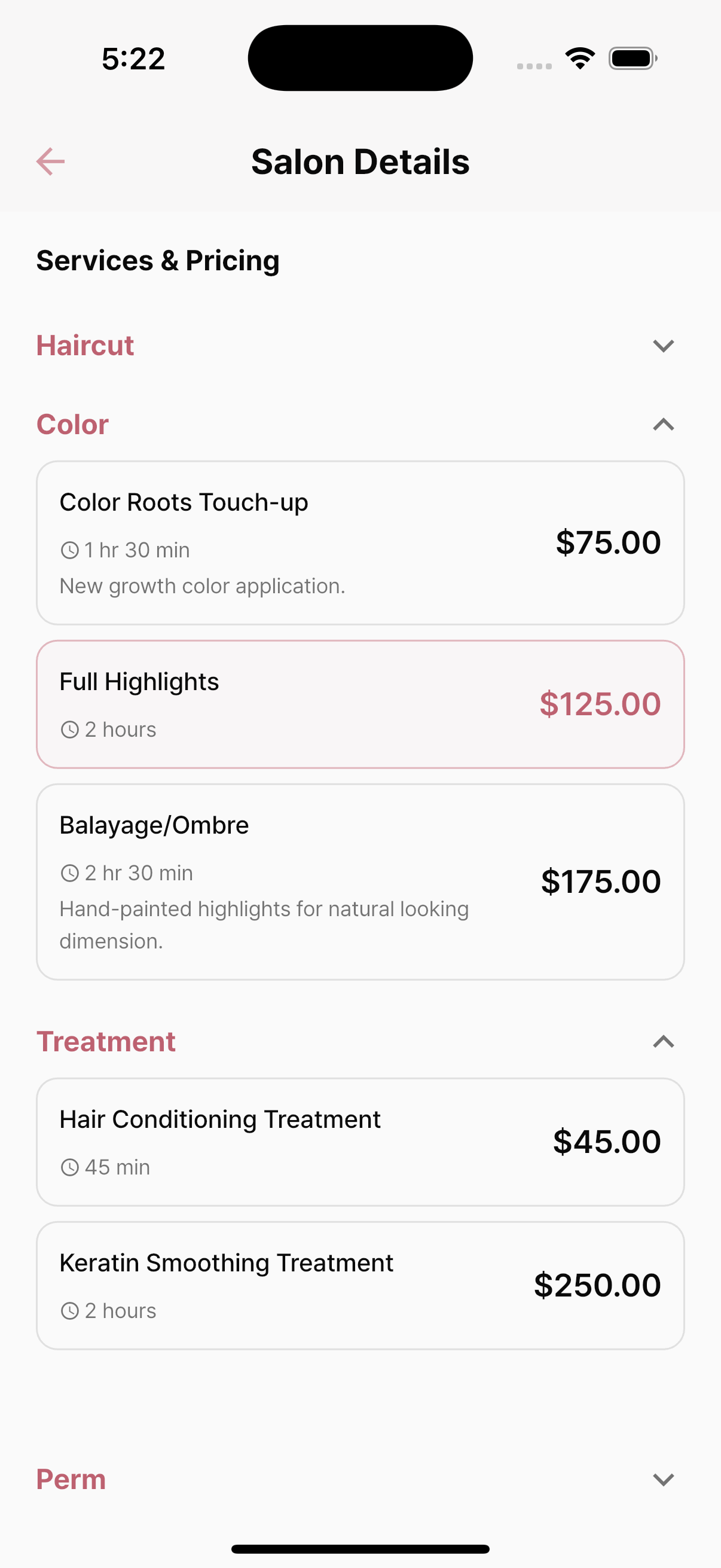Select the Balayage/Ombre service
Image resolution: width=721 pixels, height=1568 pixels.
coord(361,881)
